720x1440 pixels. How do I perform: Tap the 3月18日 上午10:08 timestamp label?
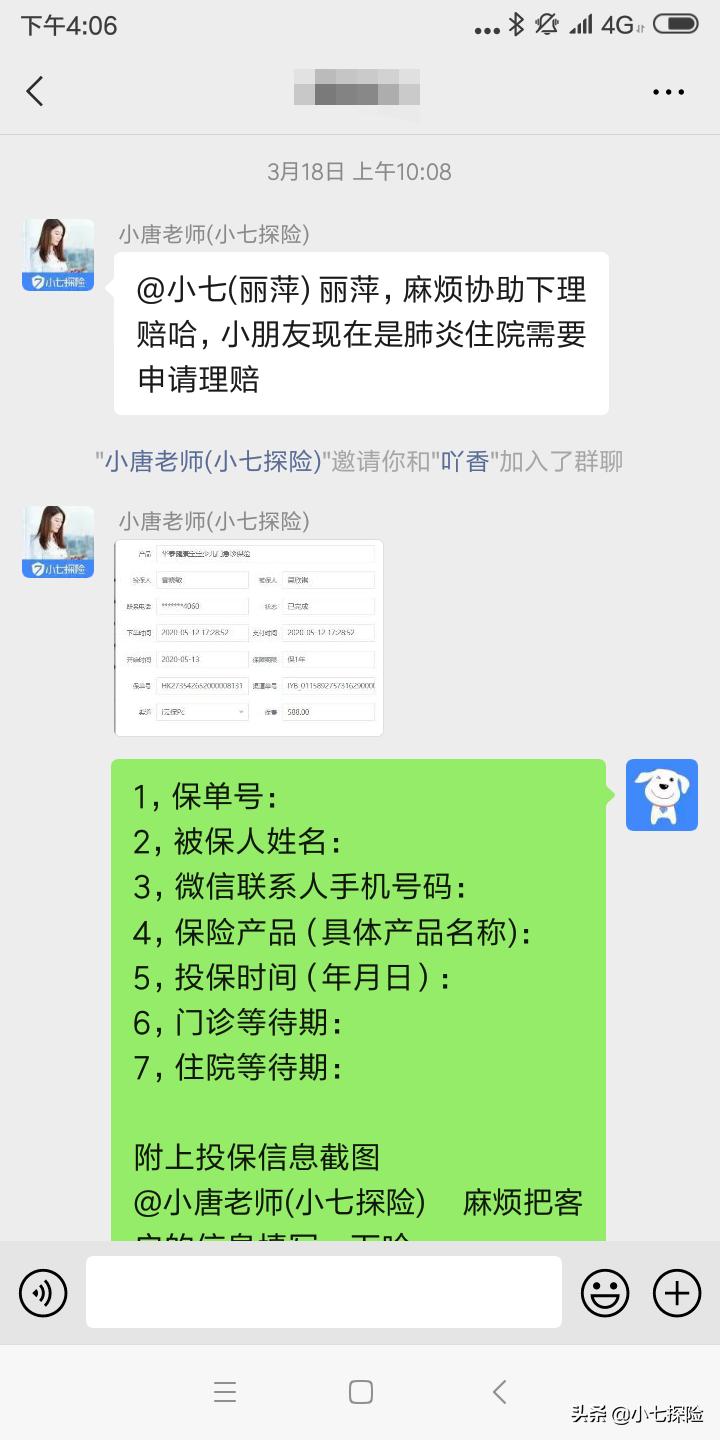pos(360,171)
